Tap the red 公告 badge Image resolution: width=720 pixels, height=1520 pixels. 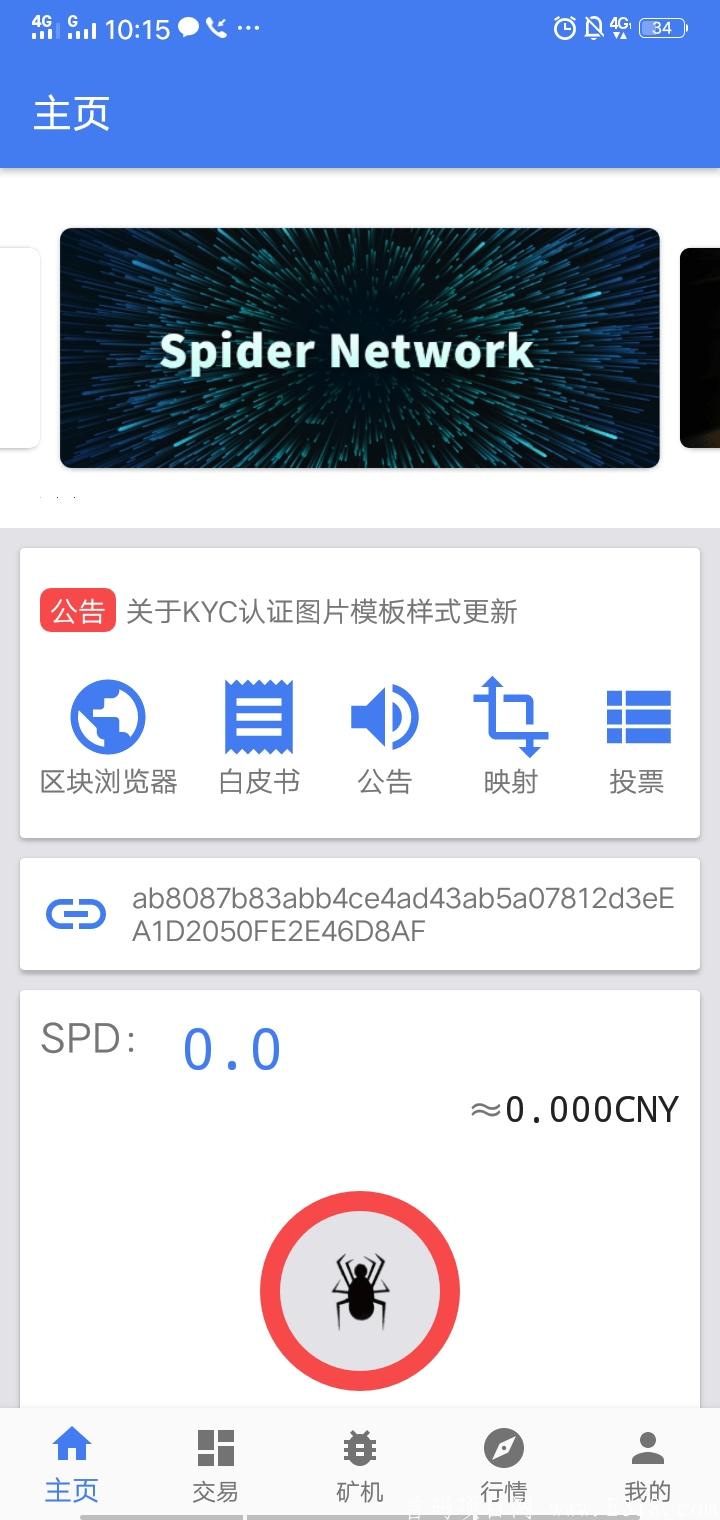click(78, 610)
